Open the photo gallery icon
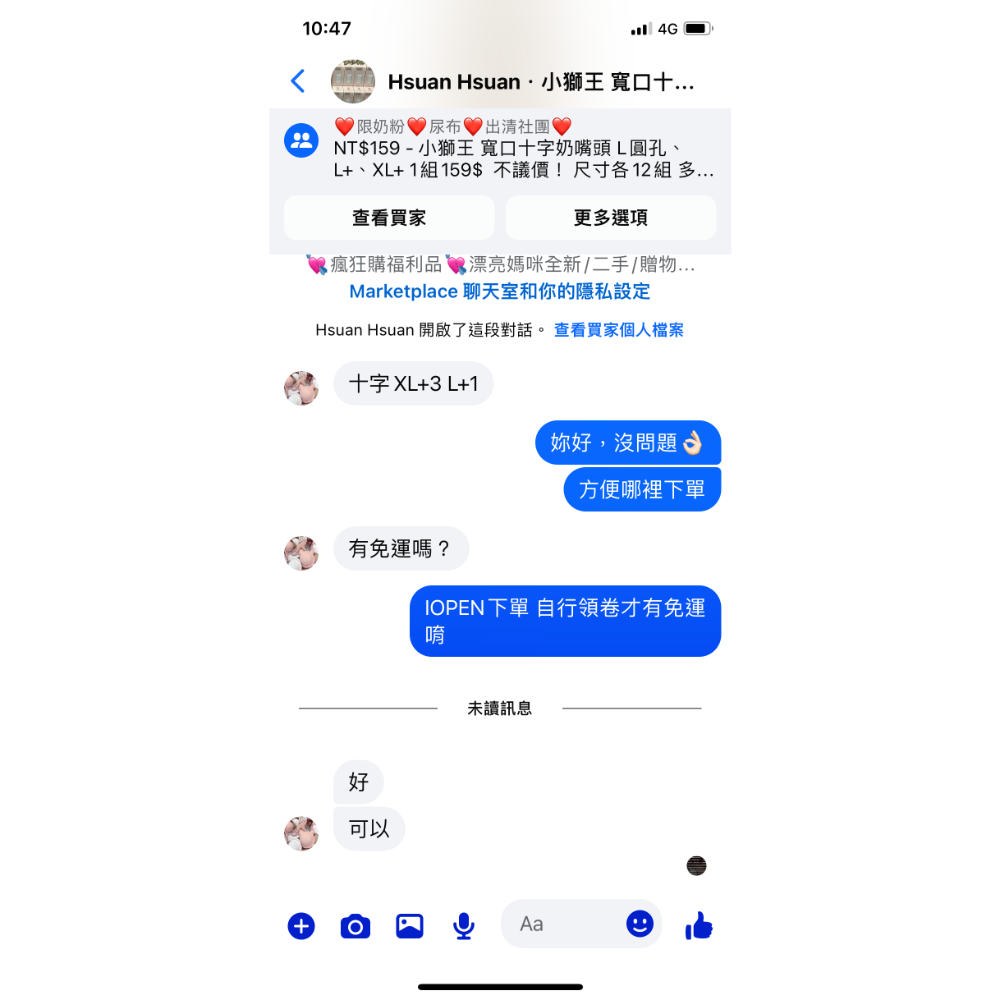Screen dimensions: 1000x1000 click(x=409, y=926)
